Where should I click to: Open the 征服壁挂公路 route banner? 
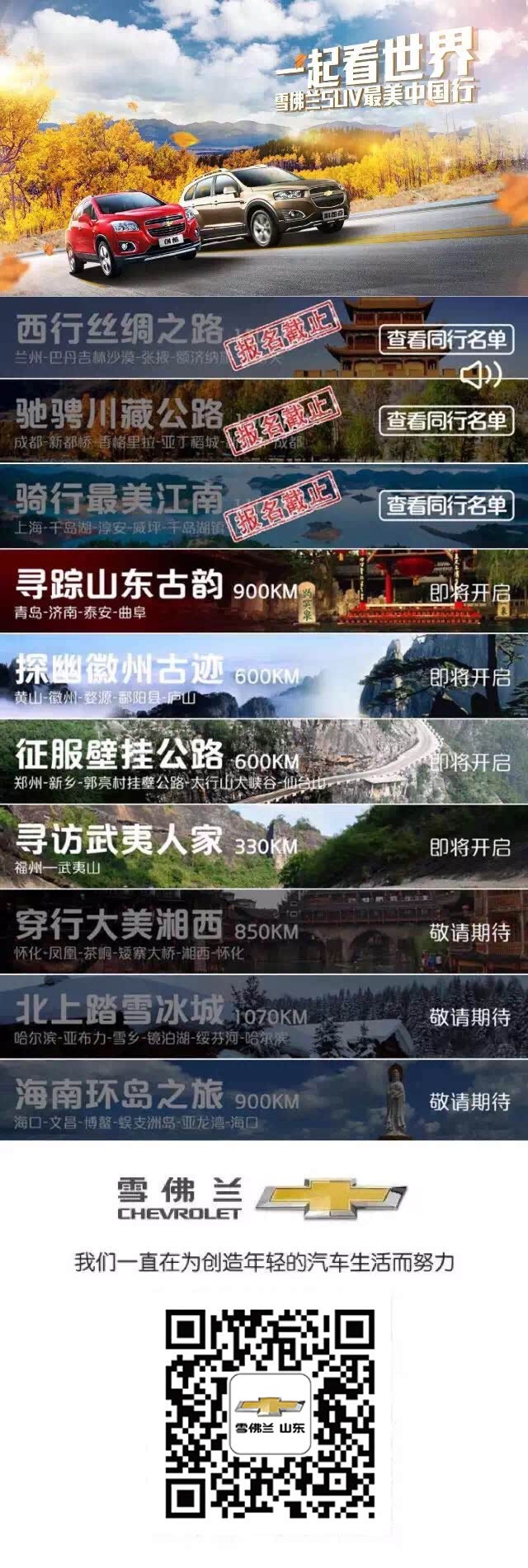coord(264,762)
